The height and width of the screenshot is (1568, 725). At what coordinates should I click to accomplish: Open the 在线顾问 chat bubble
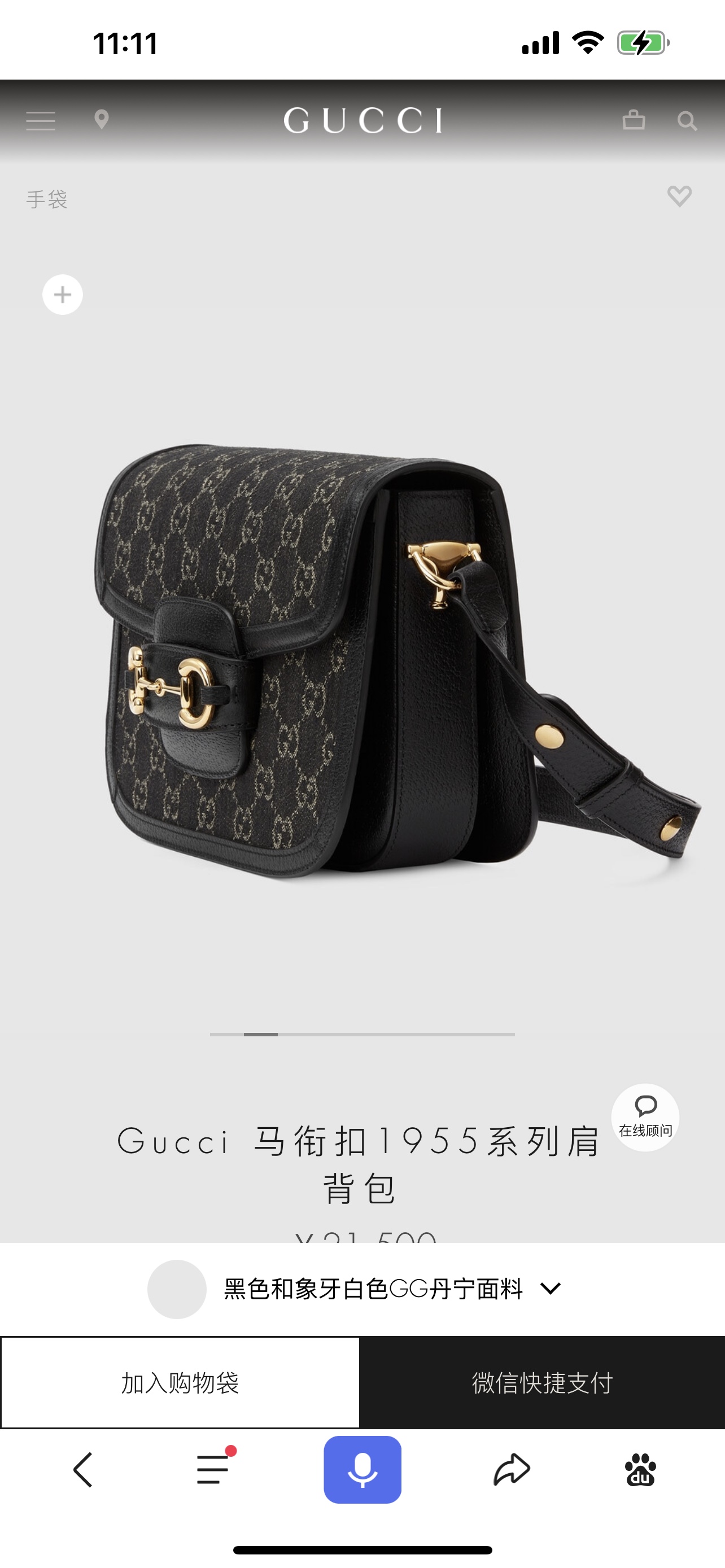click(645, 1117)
